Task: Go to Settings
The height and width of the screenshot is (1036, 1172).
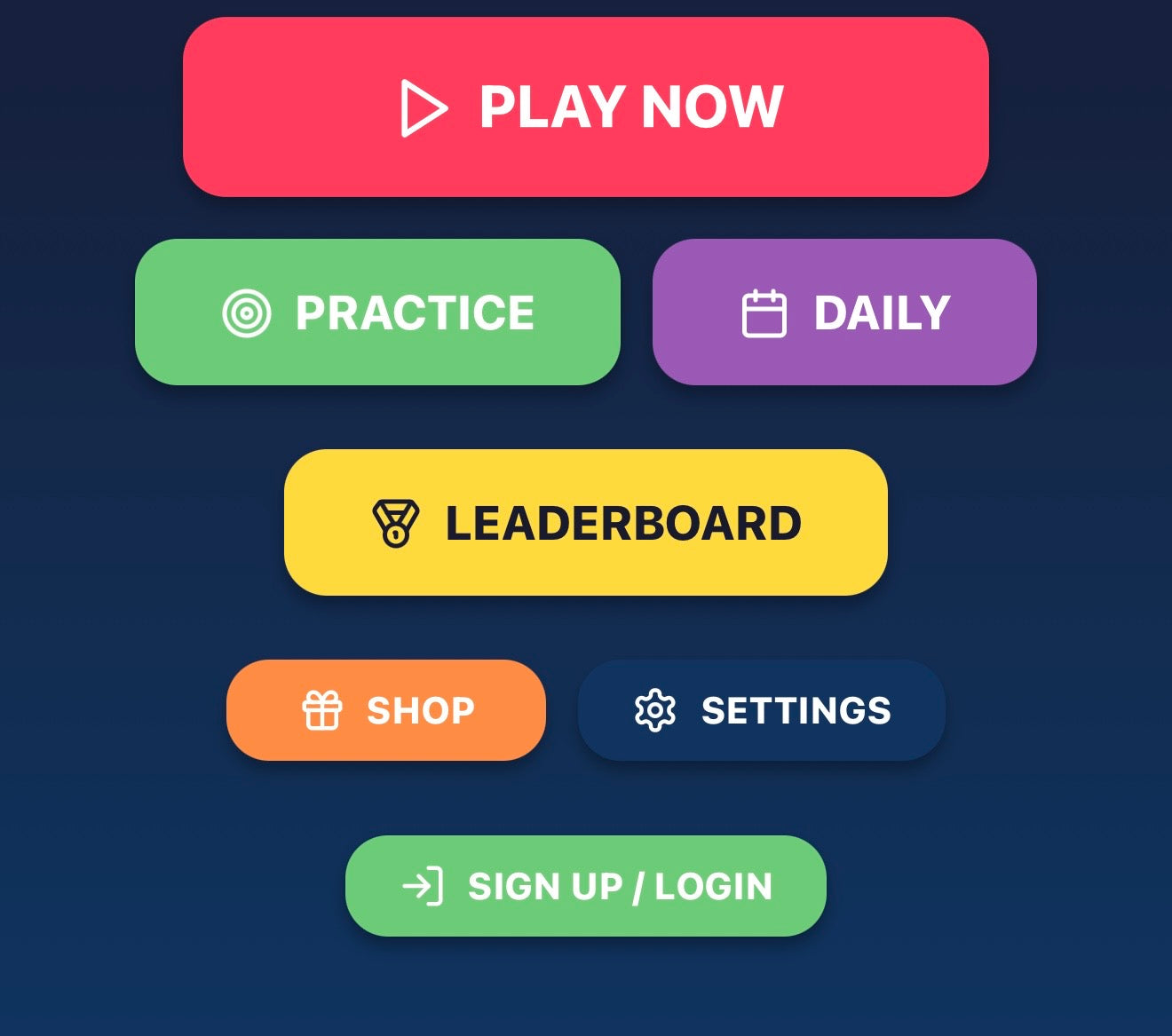Action: click(761, 710)
